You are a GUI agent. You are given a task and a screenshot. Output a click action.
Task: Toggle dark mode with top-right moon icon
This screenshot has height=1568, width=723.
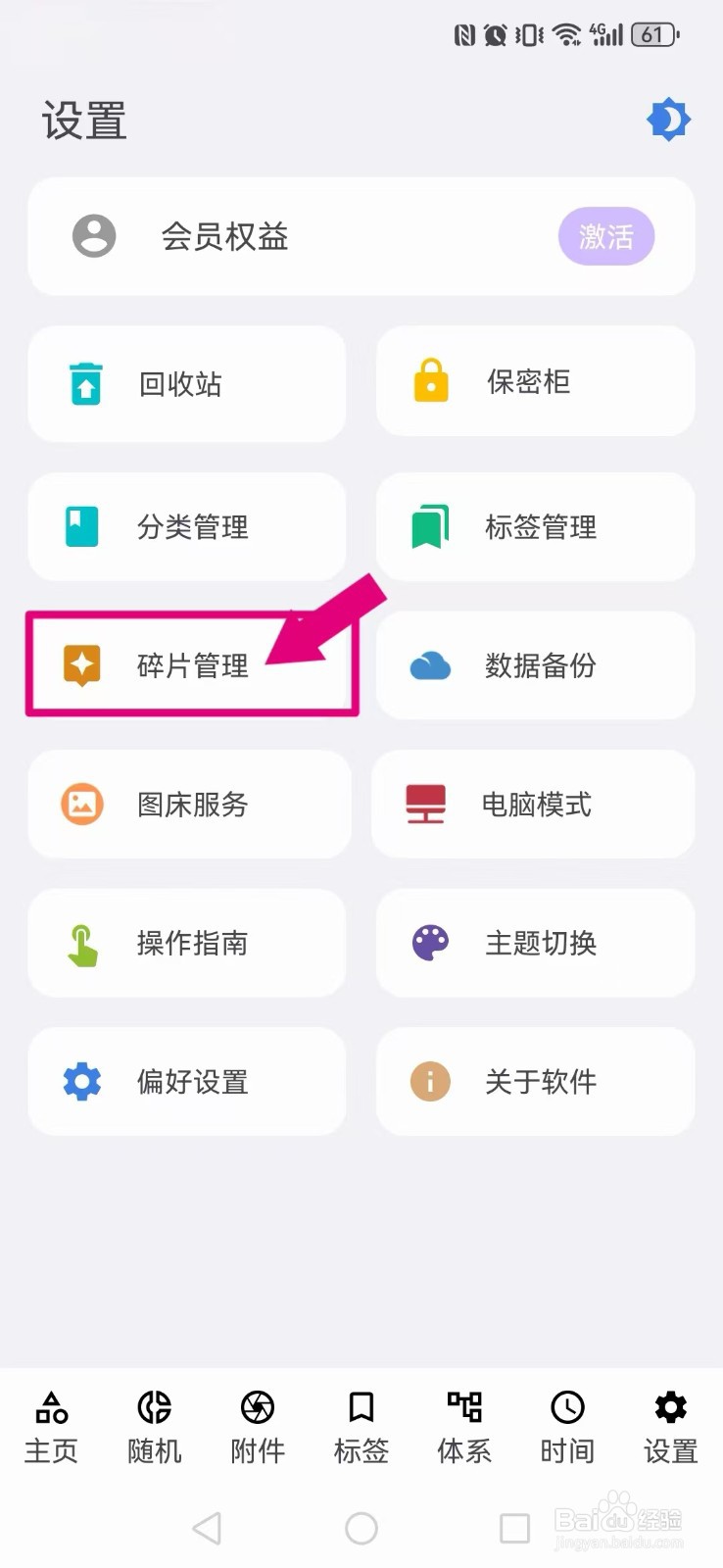tap(669, 121)
